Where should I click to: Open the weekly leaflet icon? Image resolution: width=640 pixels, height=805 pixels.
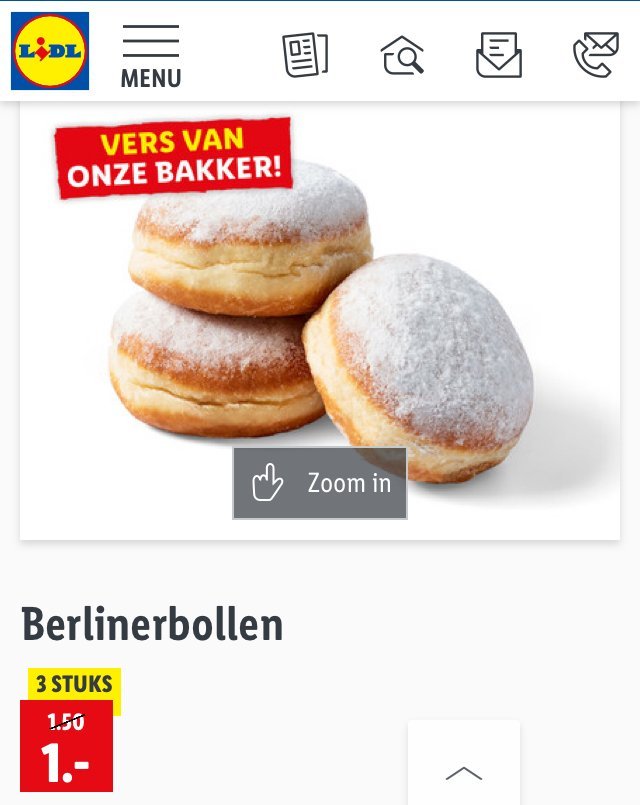(x=305, y=54)
